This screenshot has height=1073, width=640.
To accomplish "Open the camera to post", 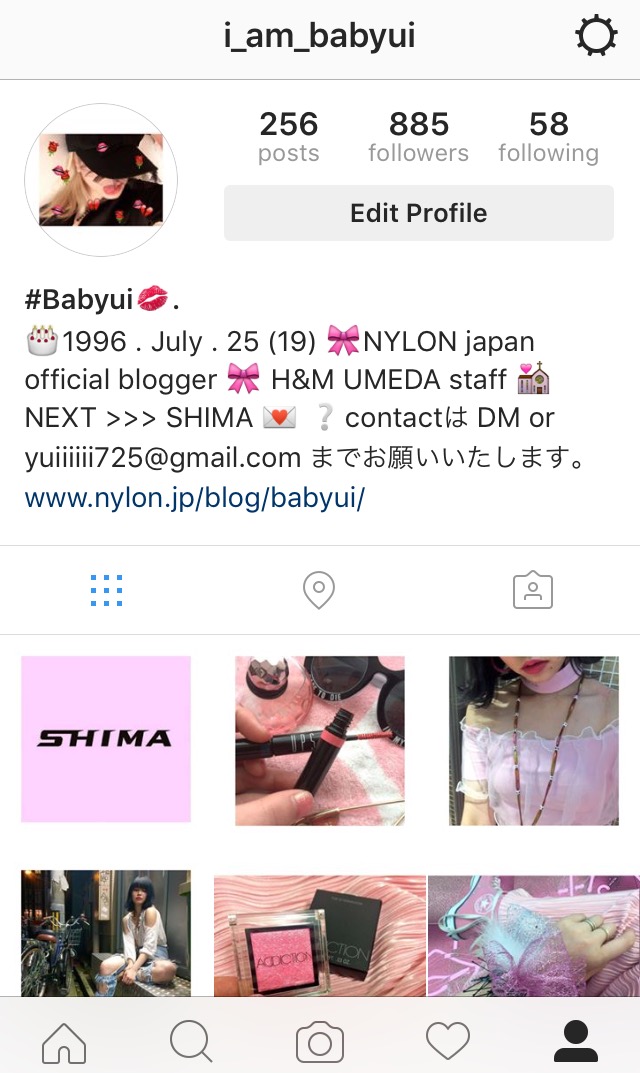I will tap(320, 1042).
